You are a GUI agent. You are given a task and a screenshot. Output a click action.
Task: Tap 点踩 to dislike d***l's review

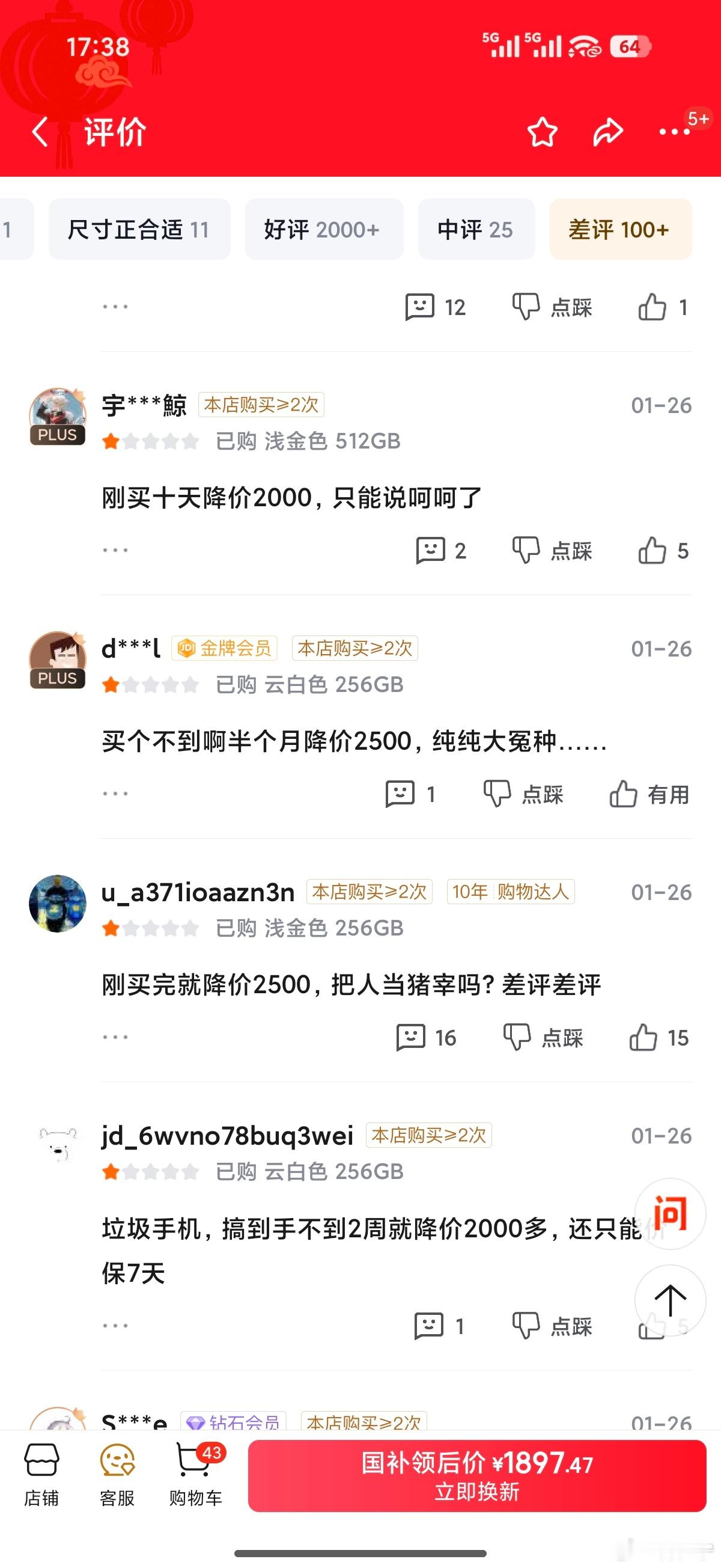click(525, 794)
